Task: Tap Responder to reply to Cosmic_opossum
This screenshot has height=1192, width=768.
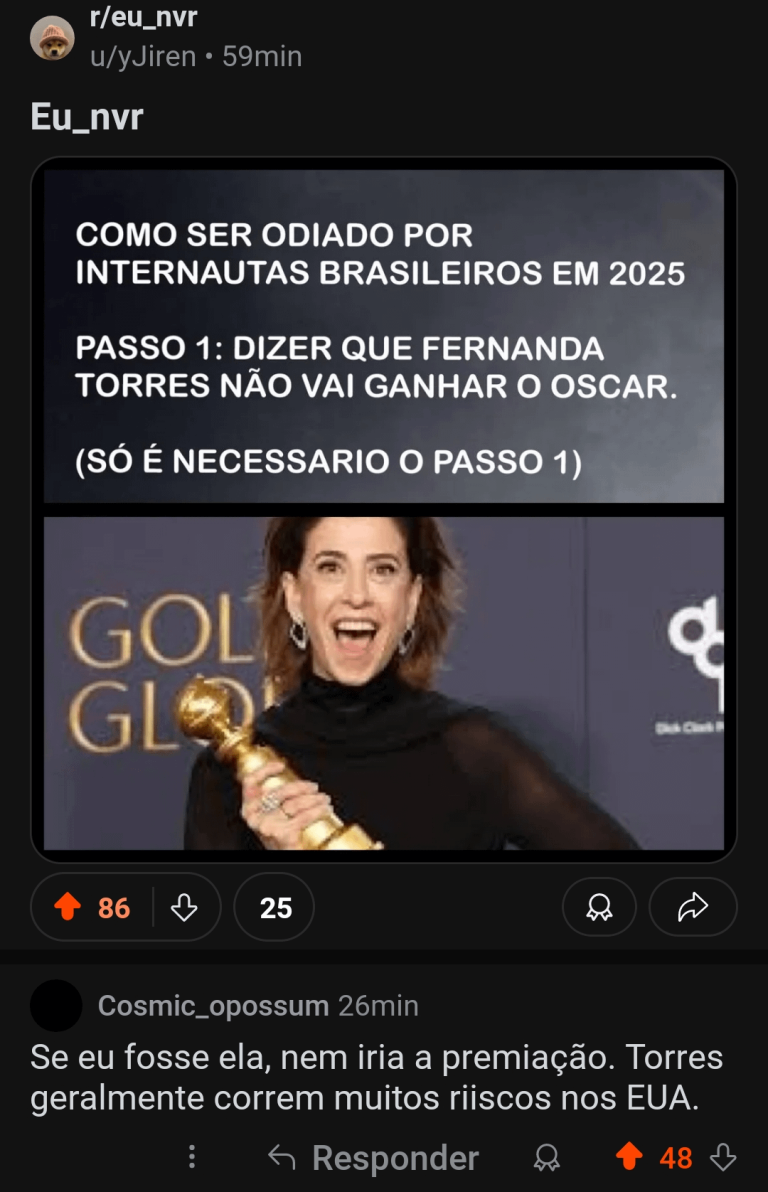Action: pos(375,1158)
